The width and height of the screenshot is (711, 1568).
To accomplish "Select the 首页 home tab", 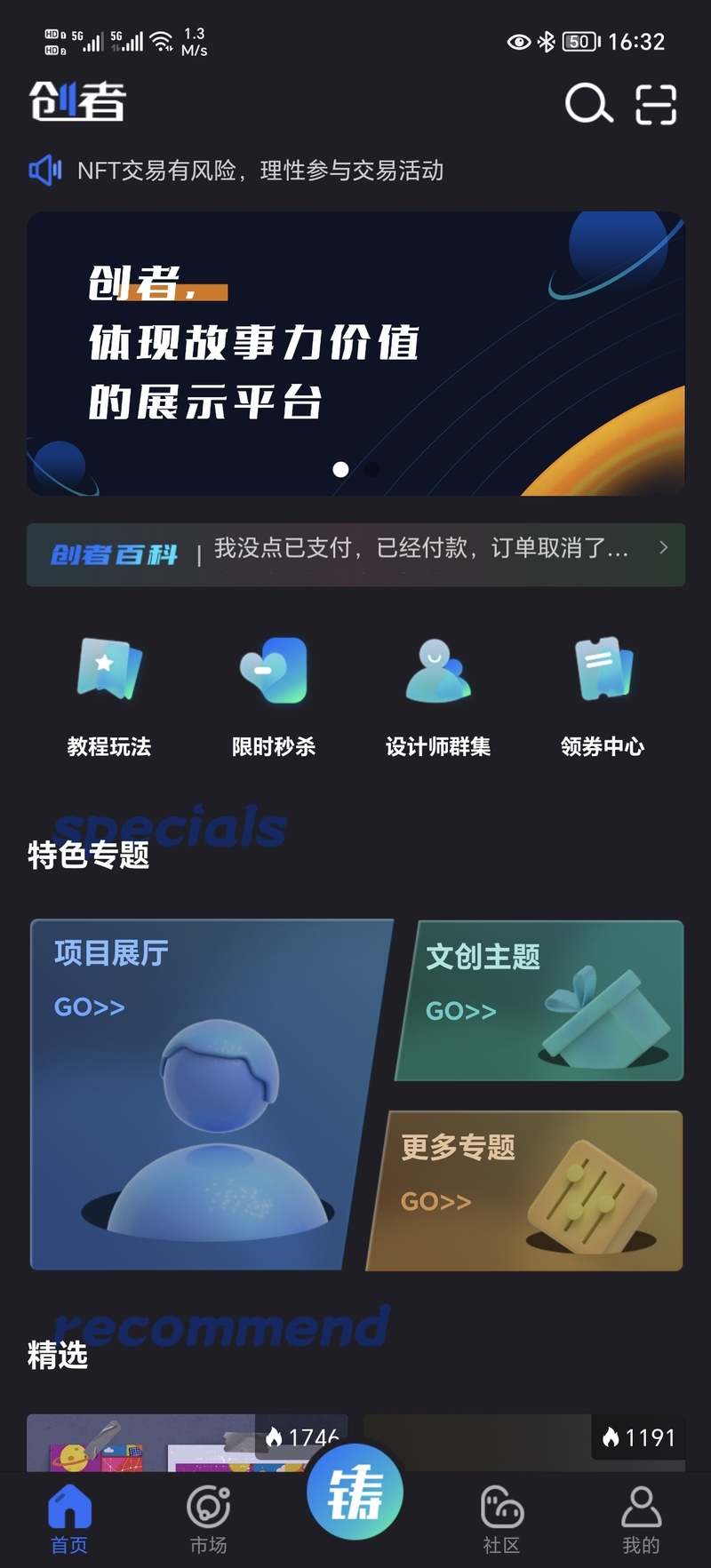I will coord(69,1519).
